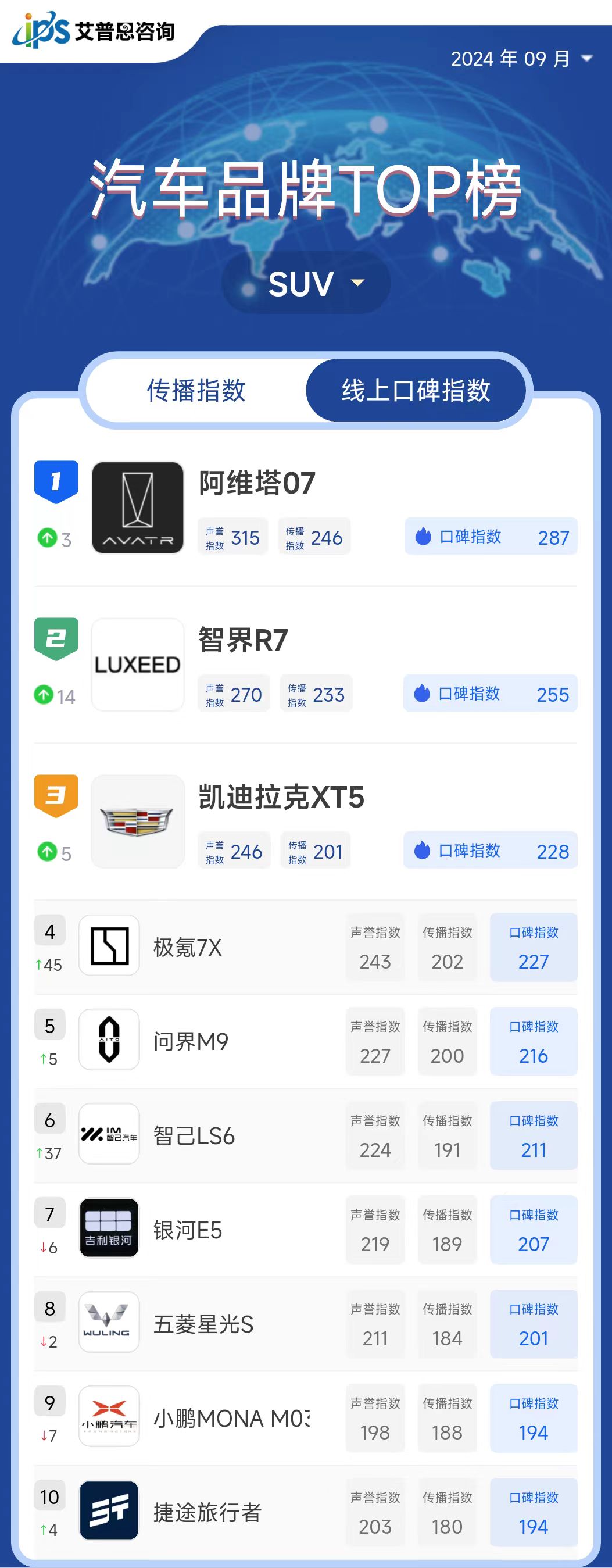View the 银河E5 row

click(x=187, y=1230)
